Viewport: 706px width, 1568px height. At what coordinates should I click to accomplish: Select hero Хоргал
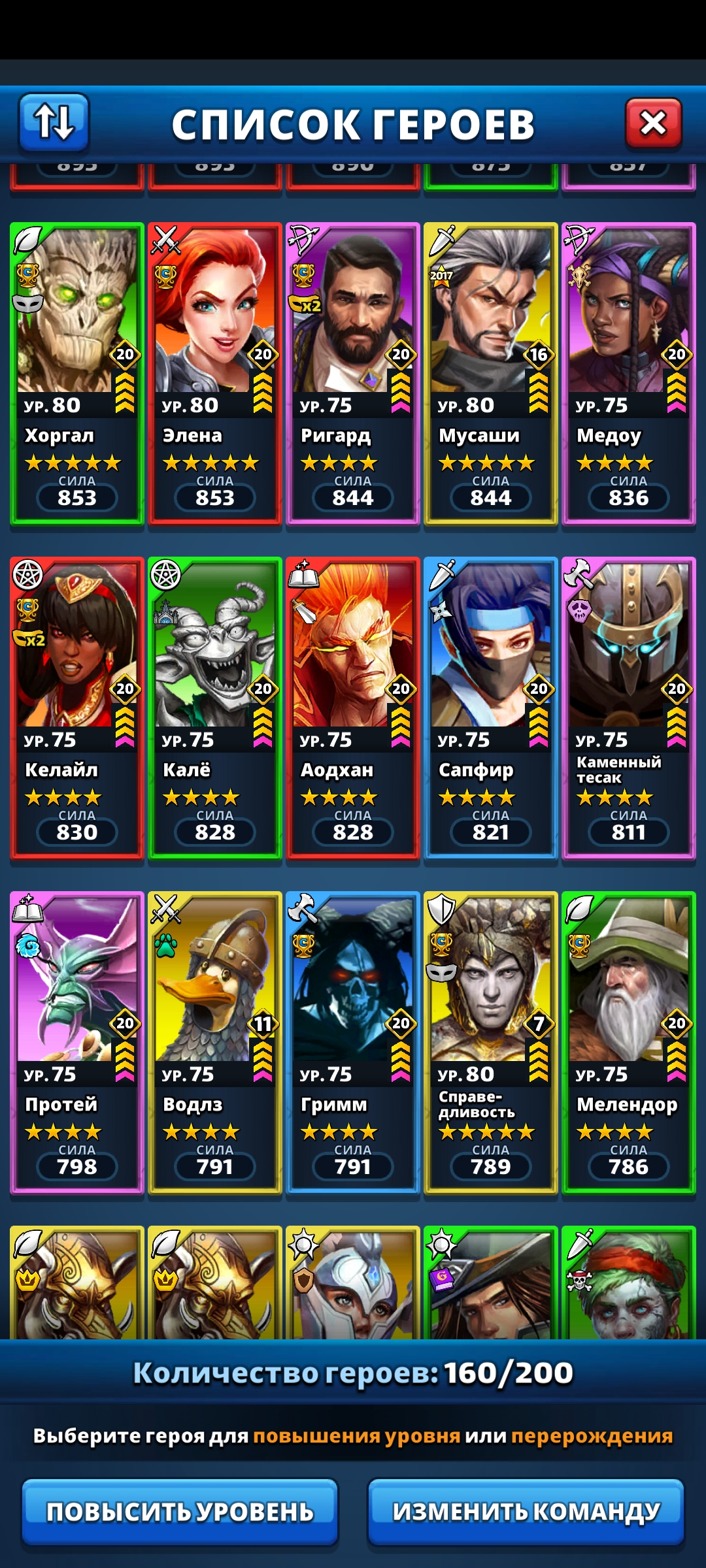pyautogui.click(x=77, y=373)
